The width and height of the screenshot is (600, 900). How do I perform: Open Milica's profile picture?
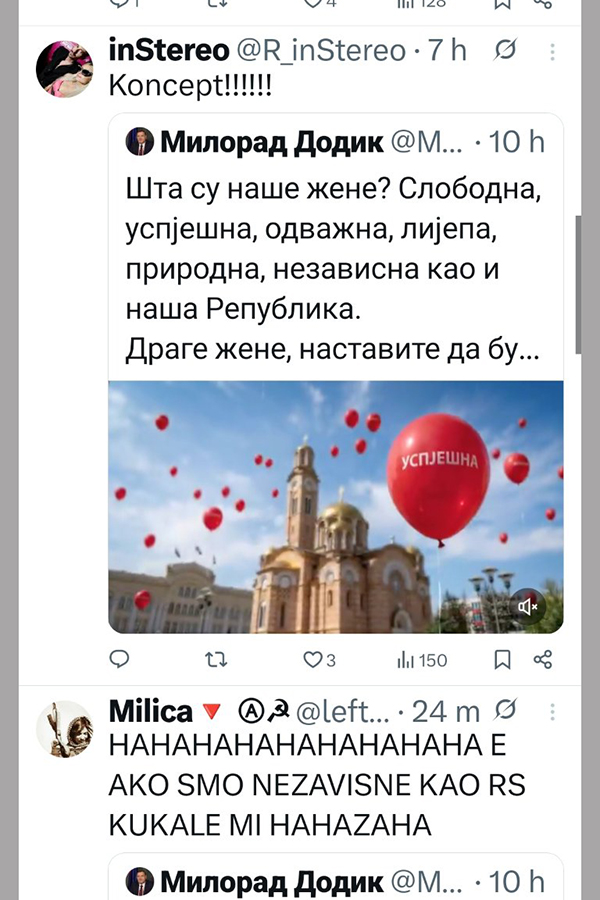click(64, 729)
